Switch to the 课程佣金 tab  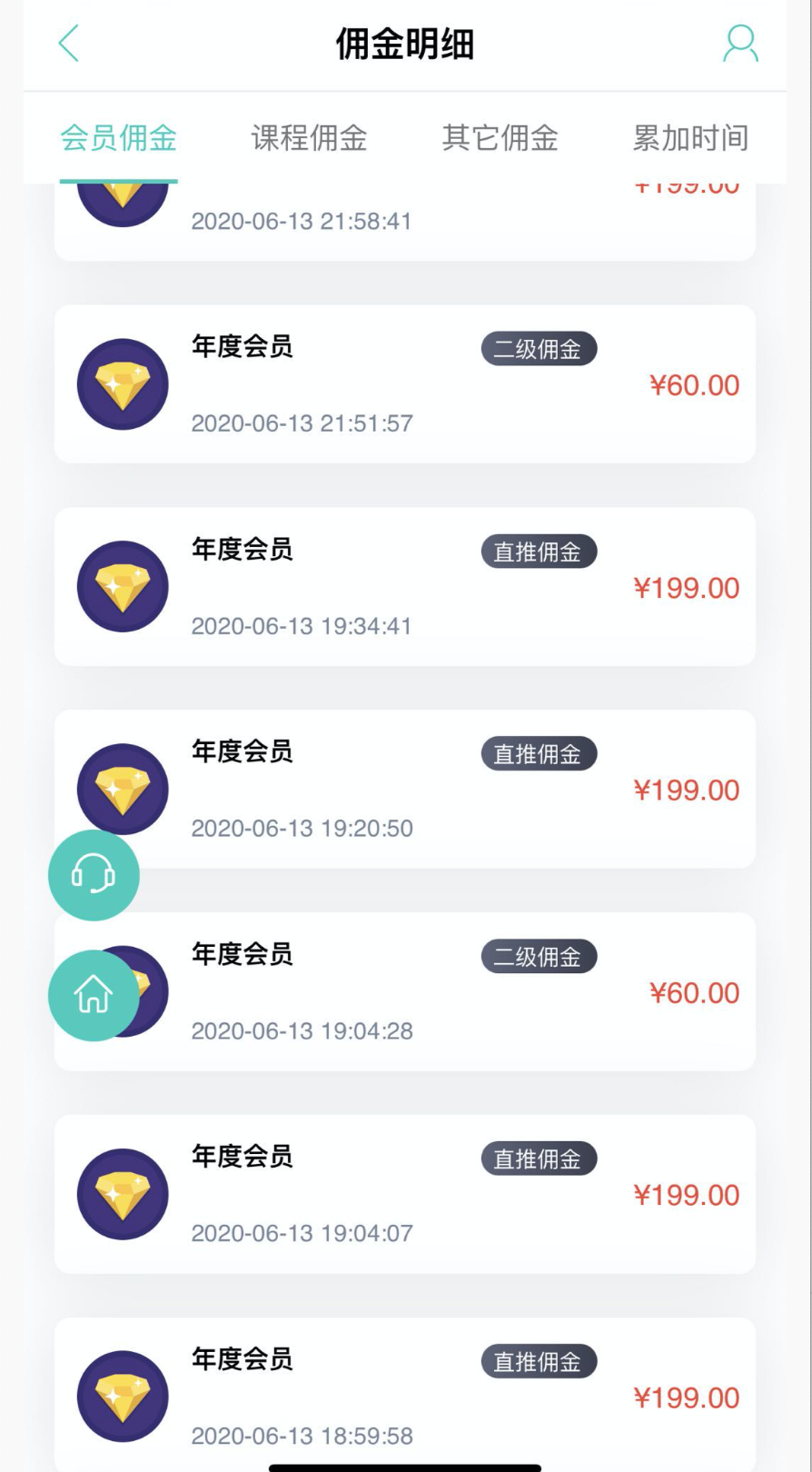(x=309, y=138)
